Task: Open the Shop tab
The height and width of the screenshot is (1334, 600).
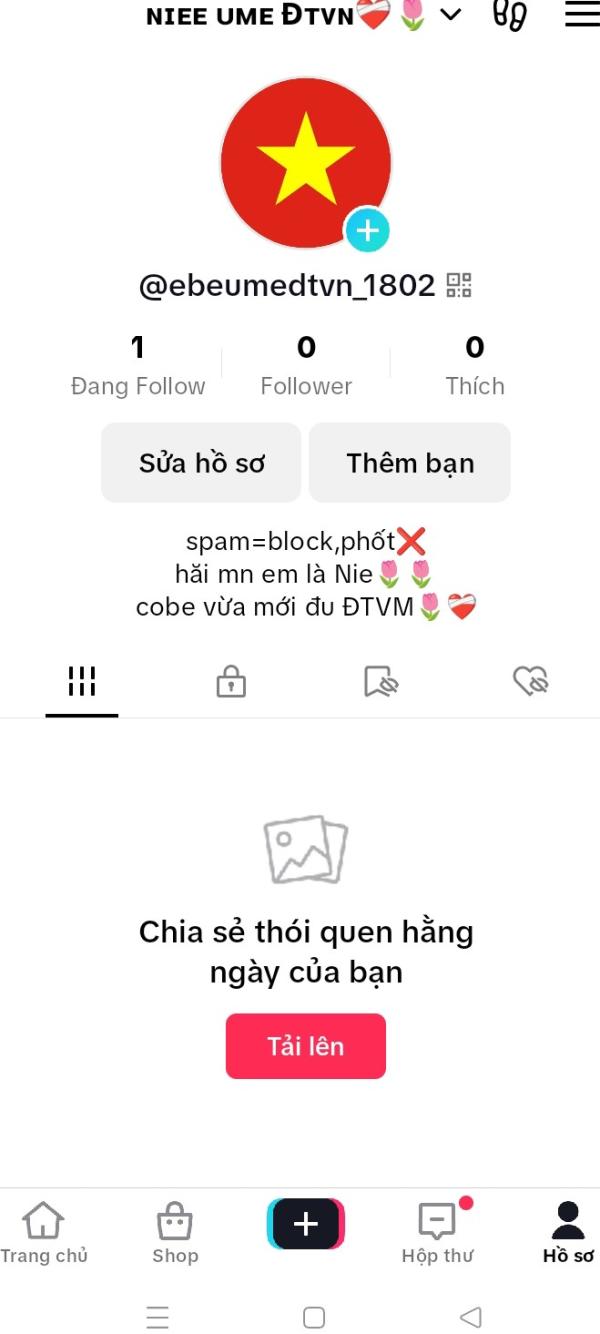Action: [x=175, y=1233]
